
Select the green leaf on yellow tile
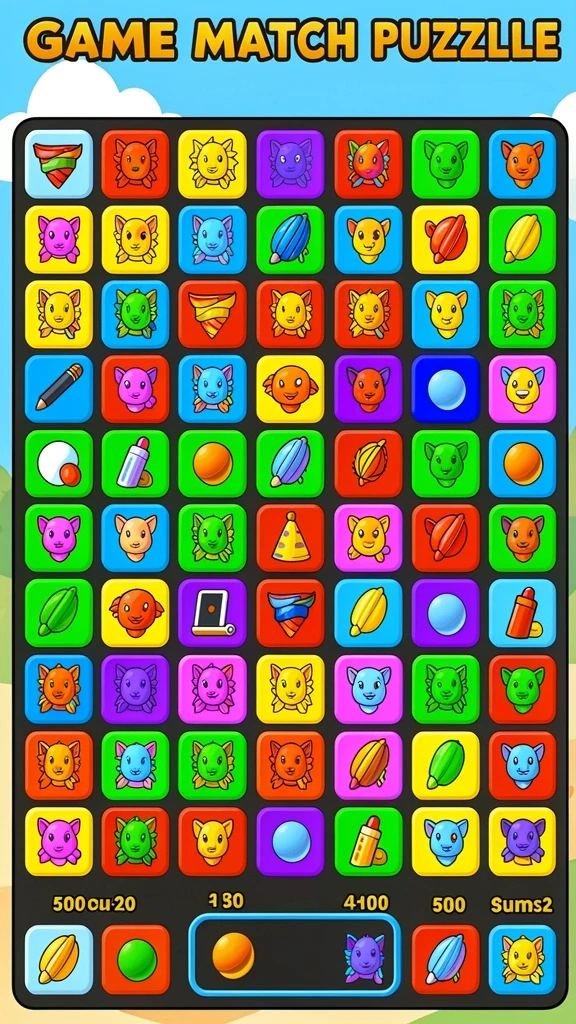coord(445,765)
